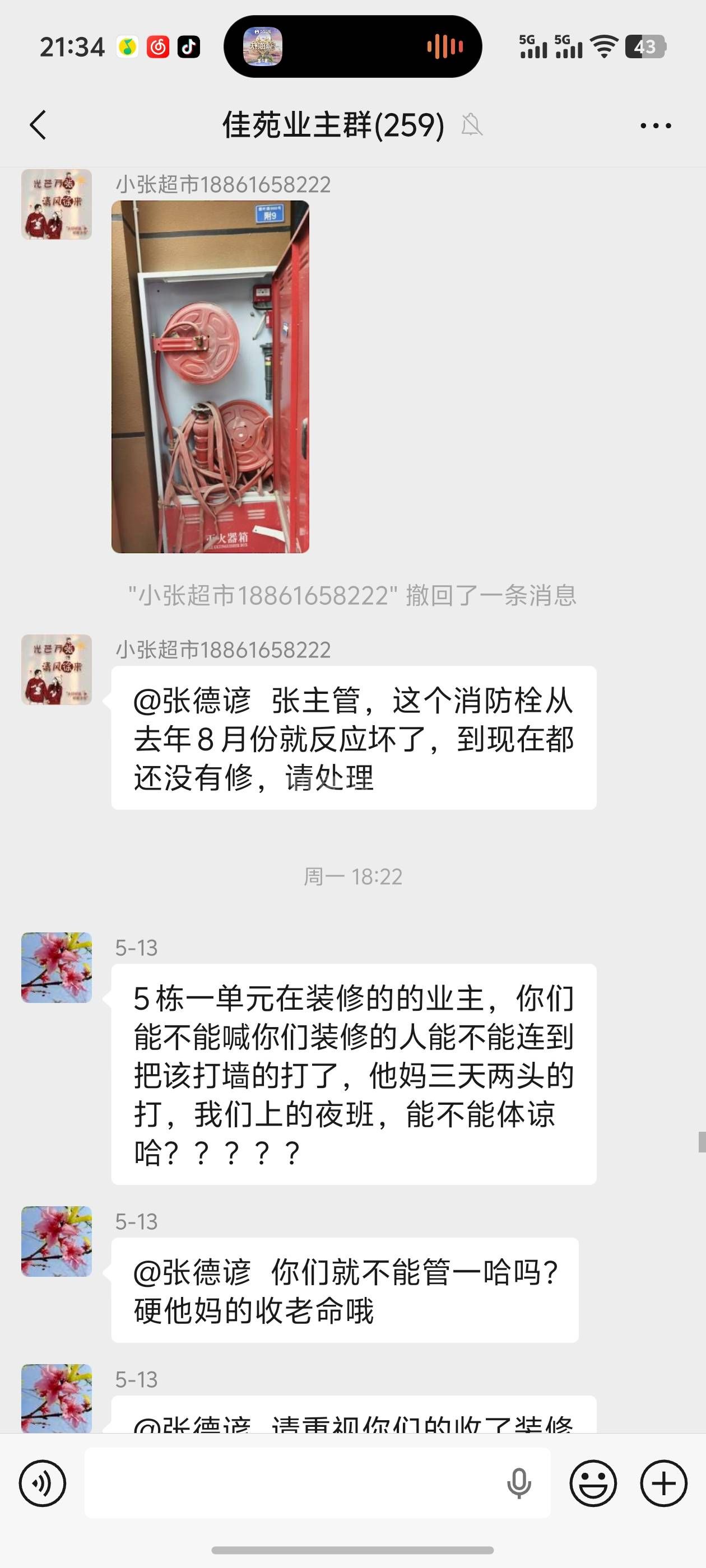This screenshot has width=706, height=1568.
Task: Tap the microphone icon in the input field
Action: tap(518, 1483)
